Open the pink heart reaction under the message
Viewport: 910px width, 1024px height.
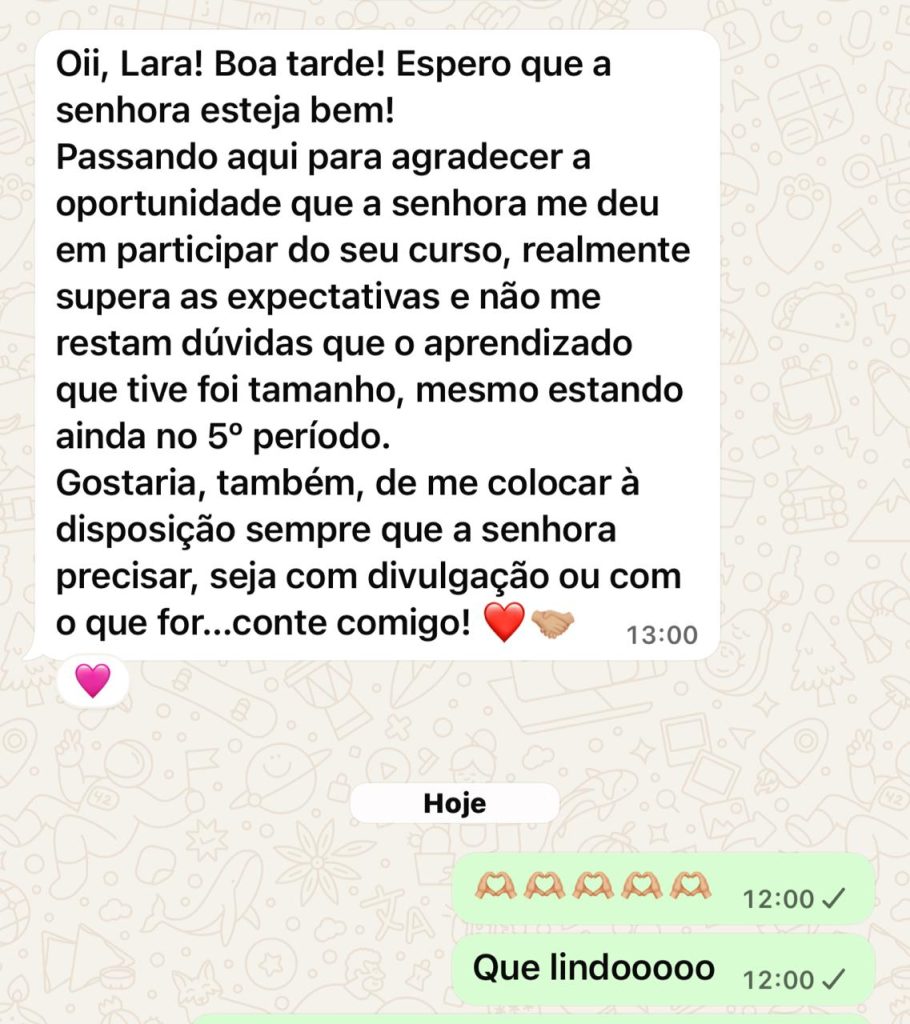93,681
